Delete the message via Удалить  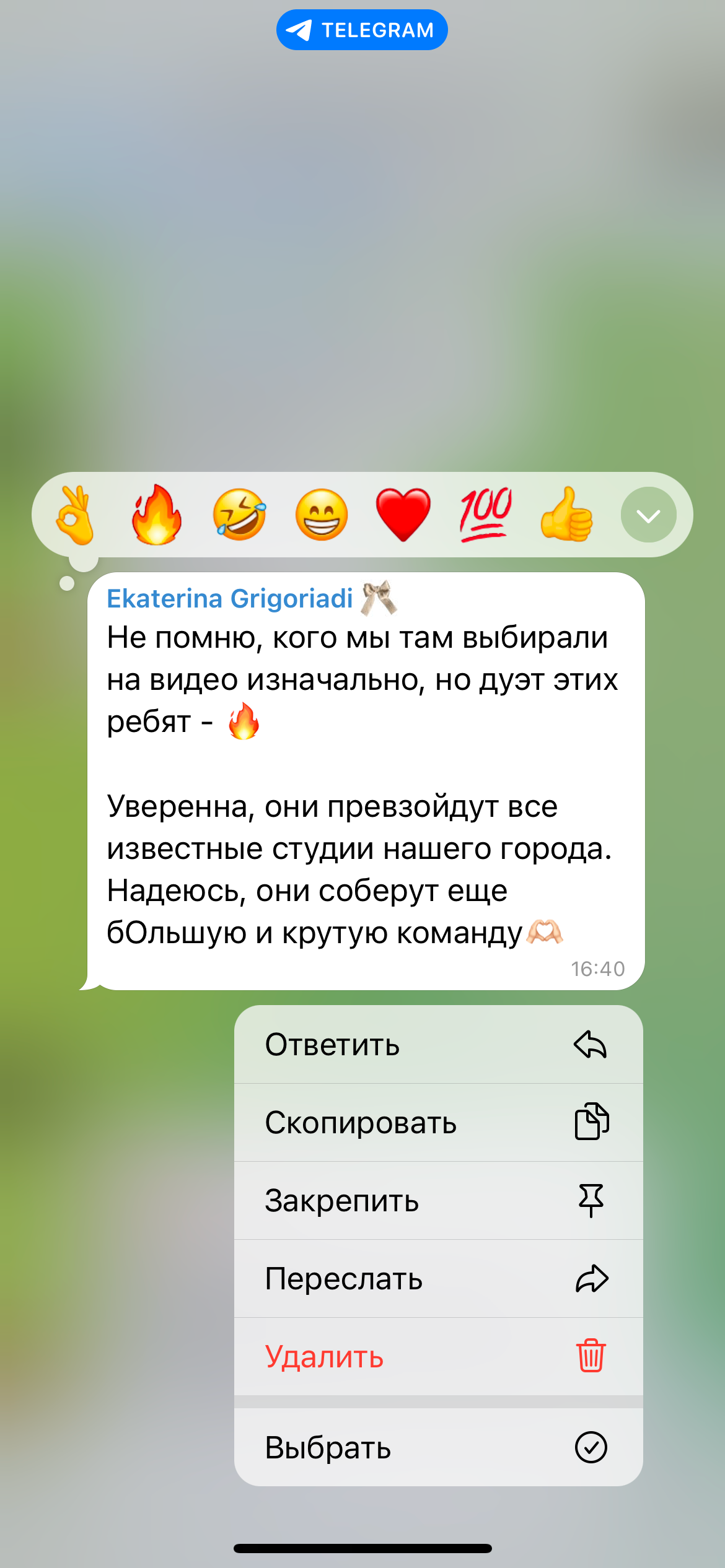[x=439, y=1357]
